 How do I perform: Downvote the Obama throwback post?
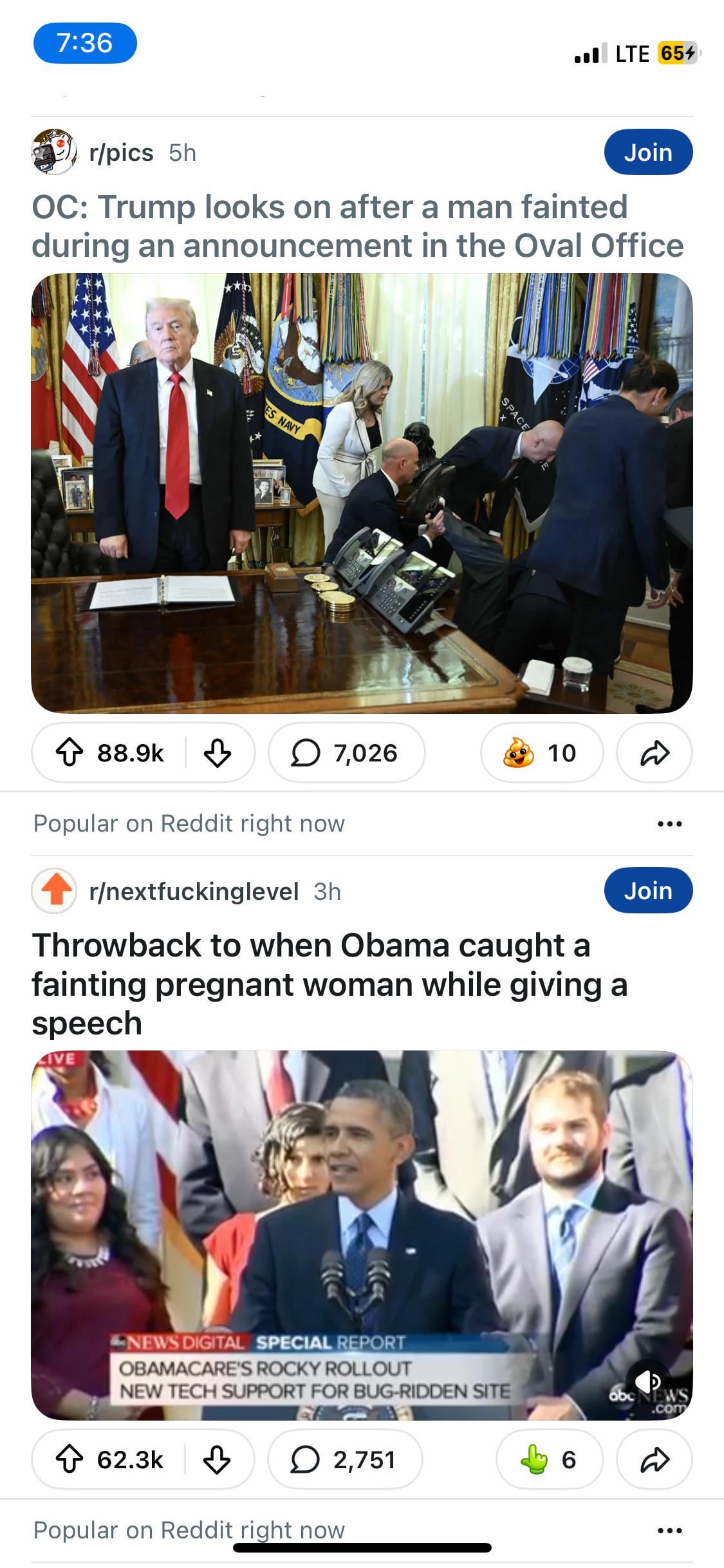pyautogui.click(x=217, y=1459)
